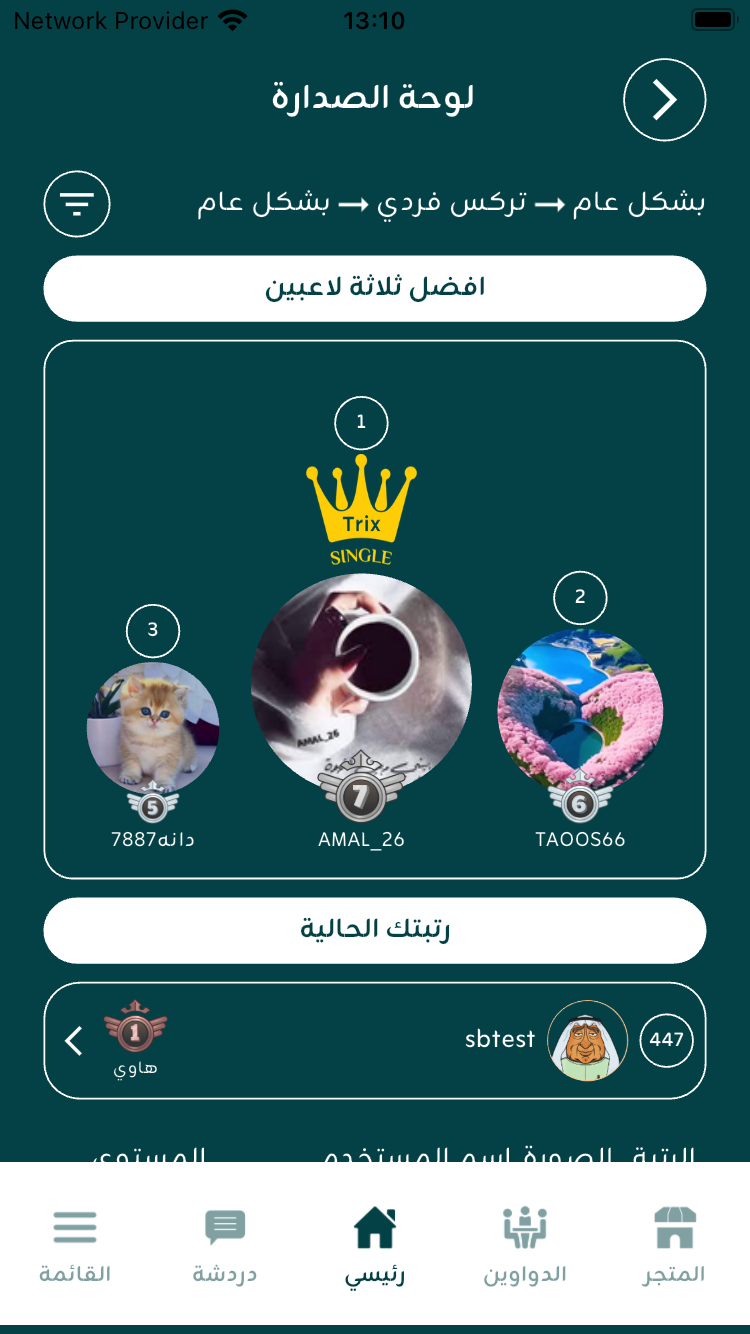The height and width of the screenshot is (1334, 750).
Task: Select the رئيسي home tab
Action: click(x=375, y=1244)
